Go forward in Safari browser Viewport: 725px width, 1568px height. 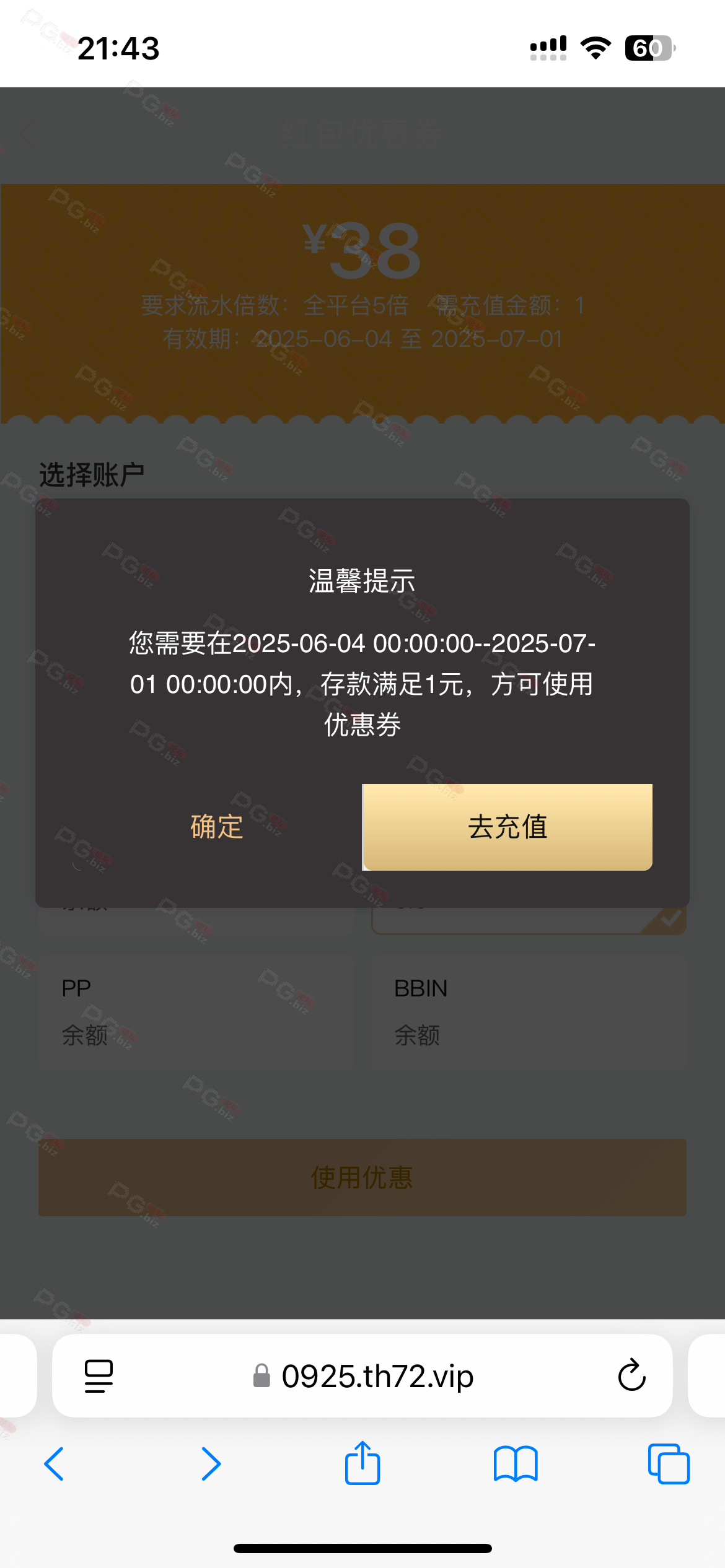(x=211, y=1464)
